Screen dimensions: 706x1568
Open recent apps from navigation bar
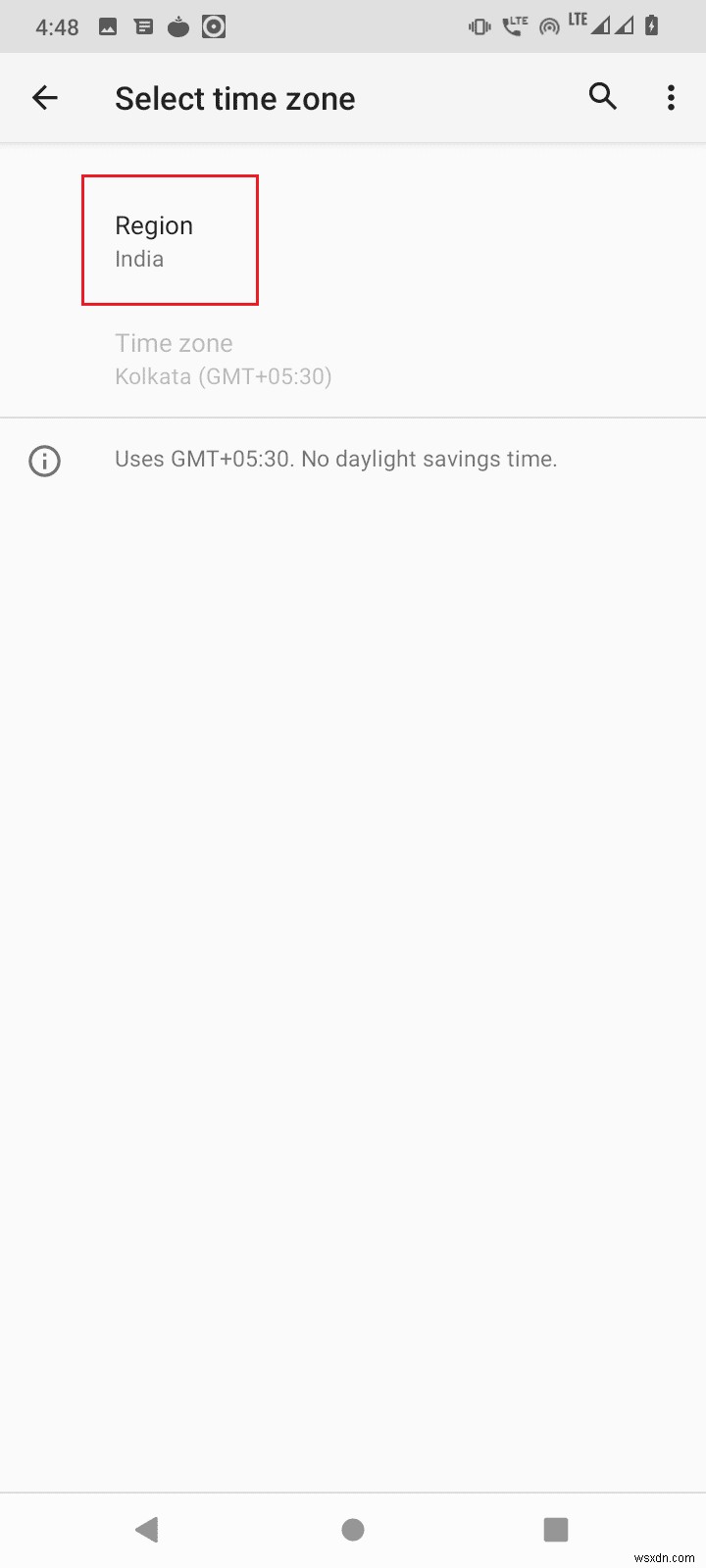(x=556, y=1529)
